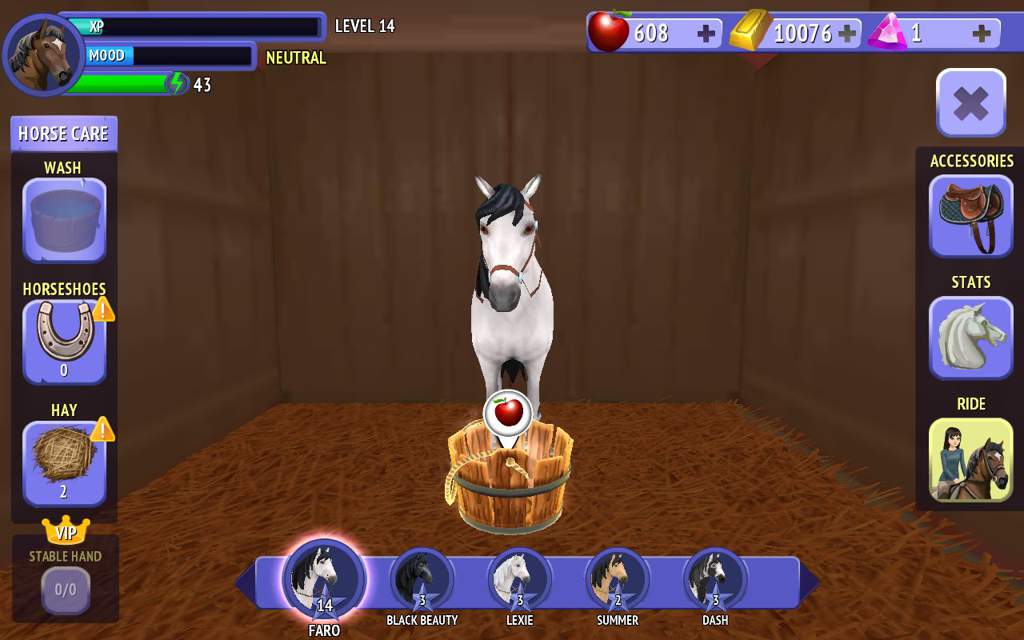Add more apples with the plus
The width and height of the screenshot is (1024, 640).
706,33
